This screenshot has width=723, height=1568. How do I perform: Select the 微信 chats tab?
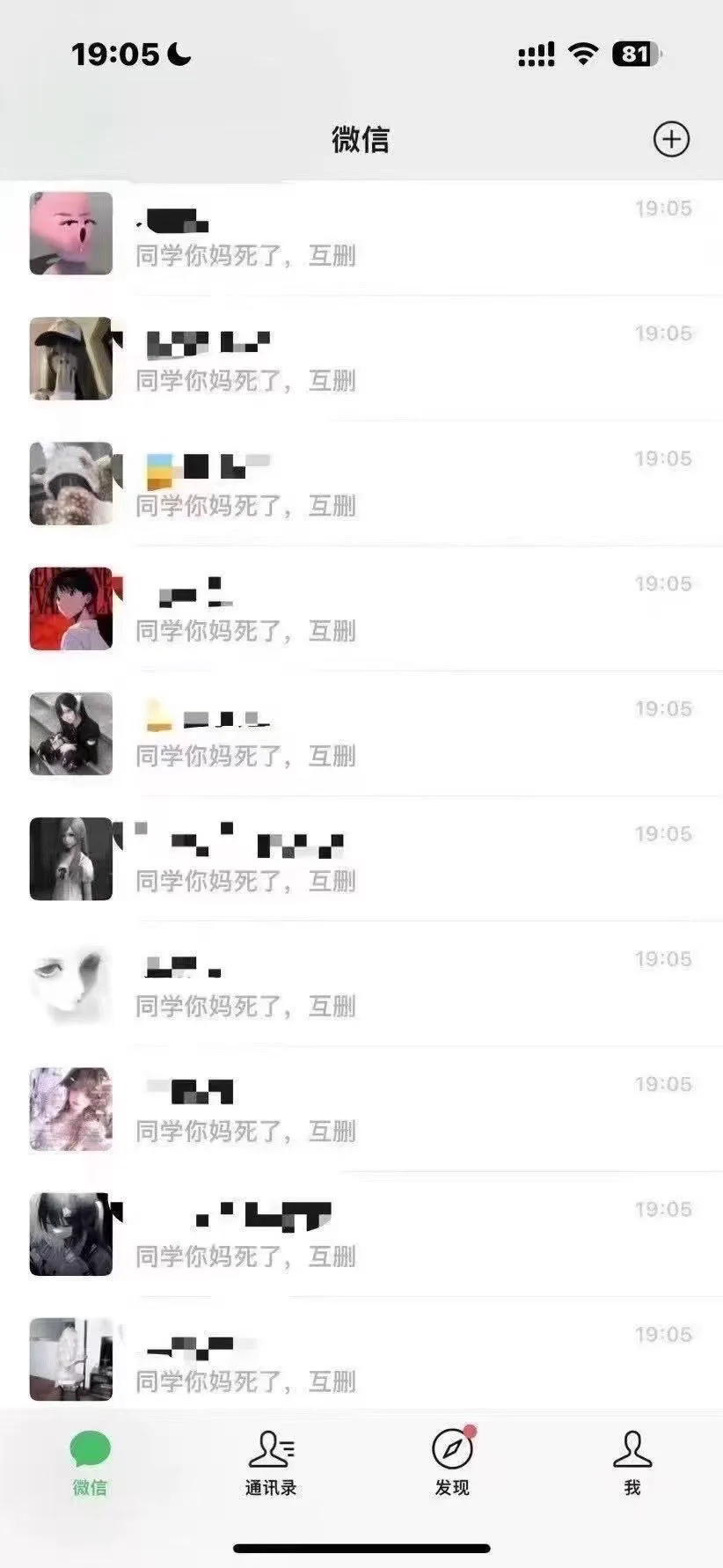click(x=90, y=1462)
